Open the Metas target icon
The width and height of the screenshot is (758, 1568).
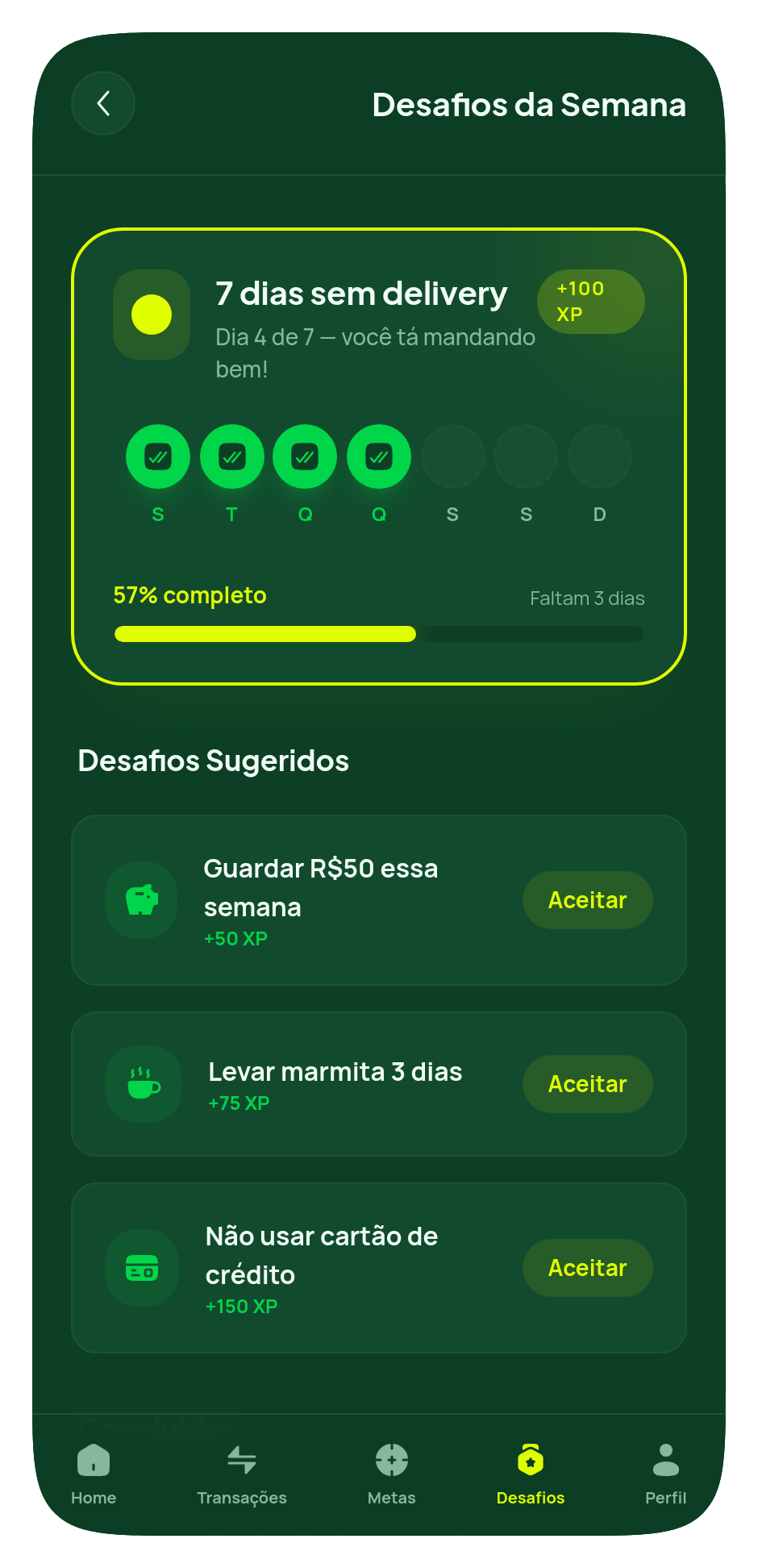click(x=390, y=1460)
